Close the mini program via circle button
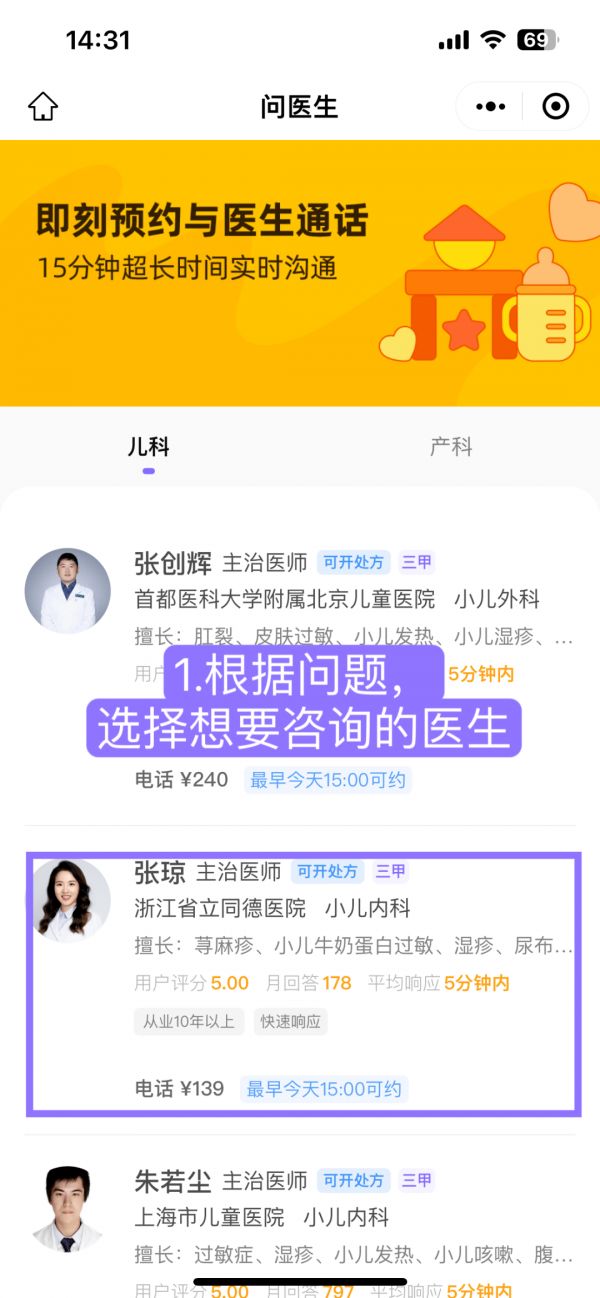This screenshot has height=1298, width=600. (555, 106)
